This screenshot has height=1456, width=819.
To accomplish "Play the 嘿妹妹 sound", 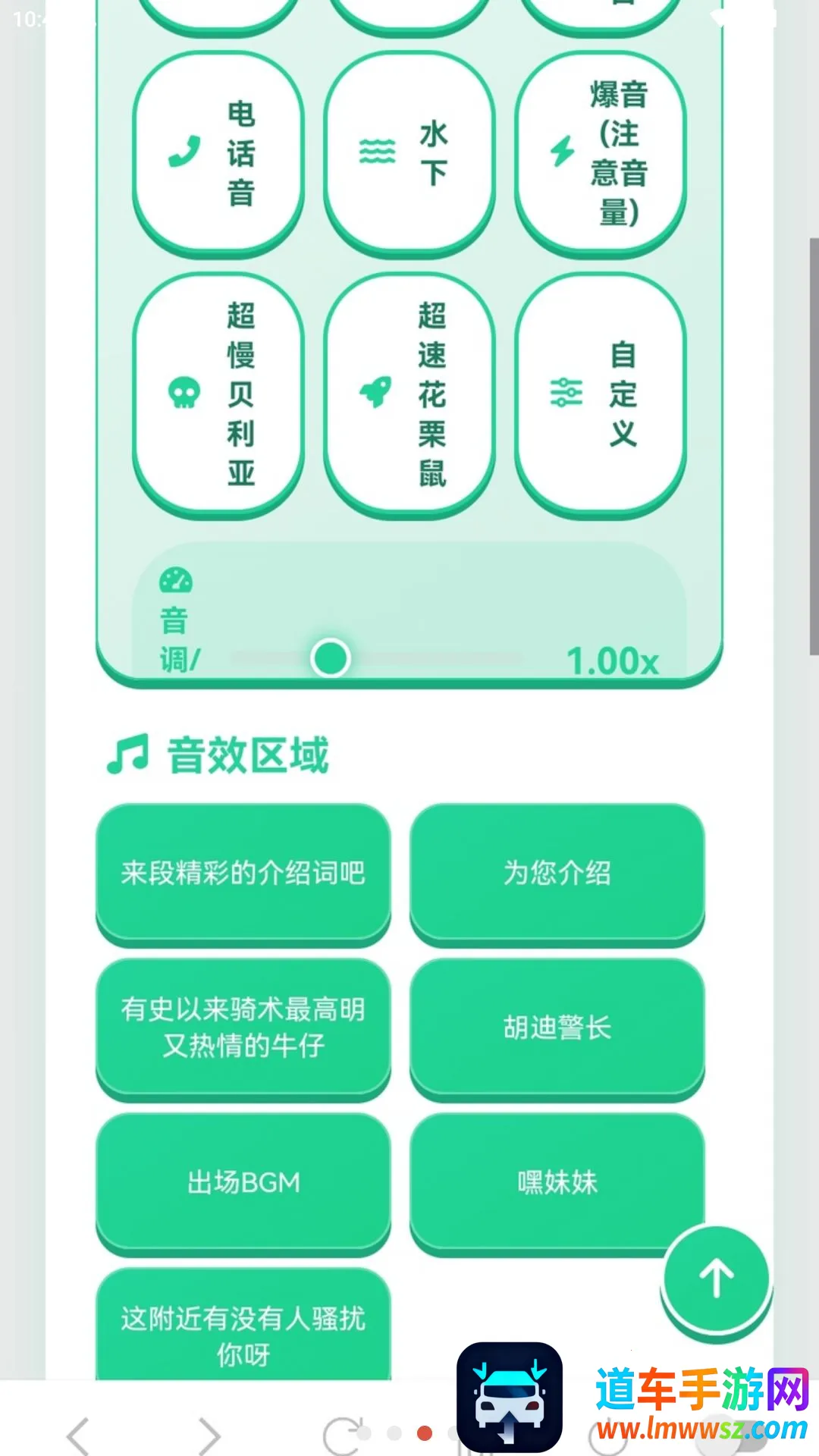I will tap(557, 1183).
